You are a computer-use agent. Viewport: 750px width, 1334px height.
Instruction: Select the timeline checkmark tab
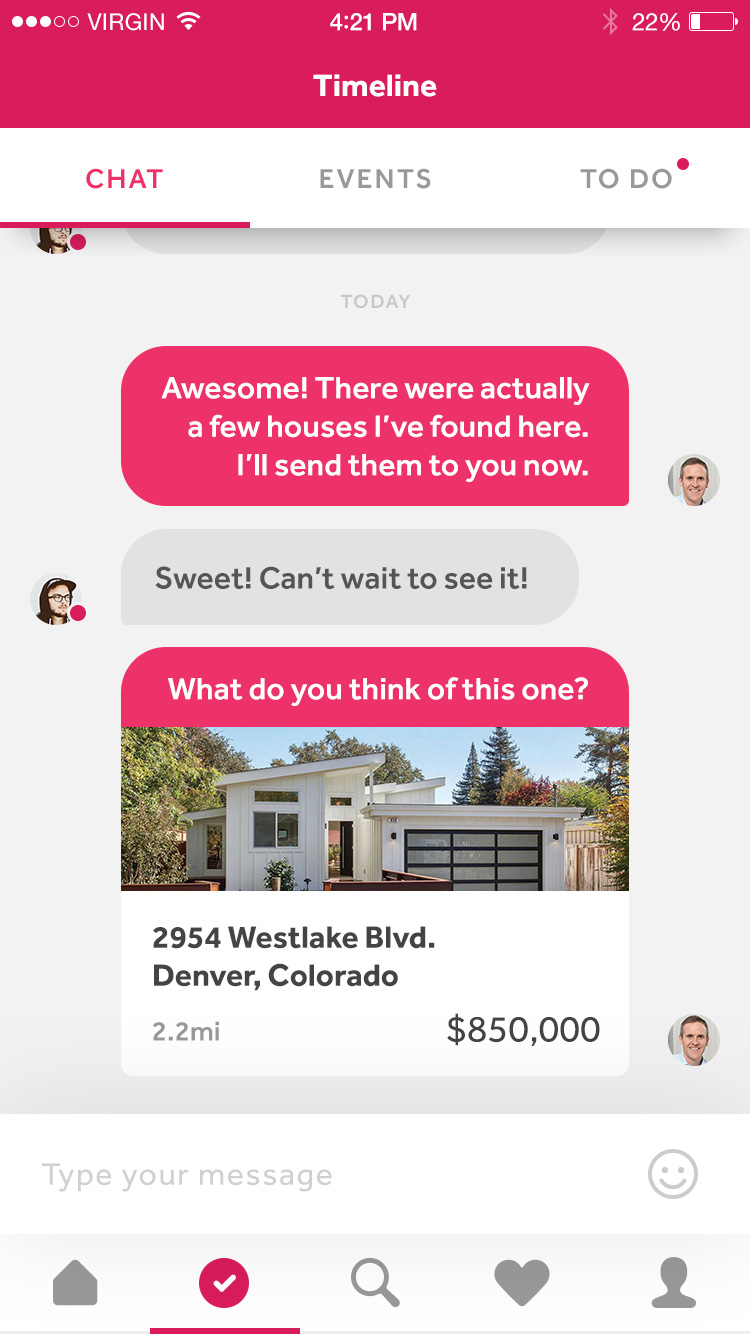(x=224, y=1283)
